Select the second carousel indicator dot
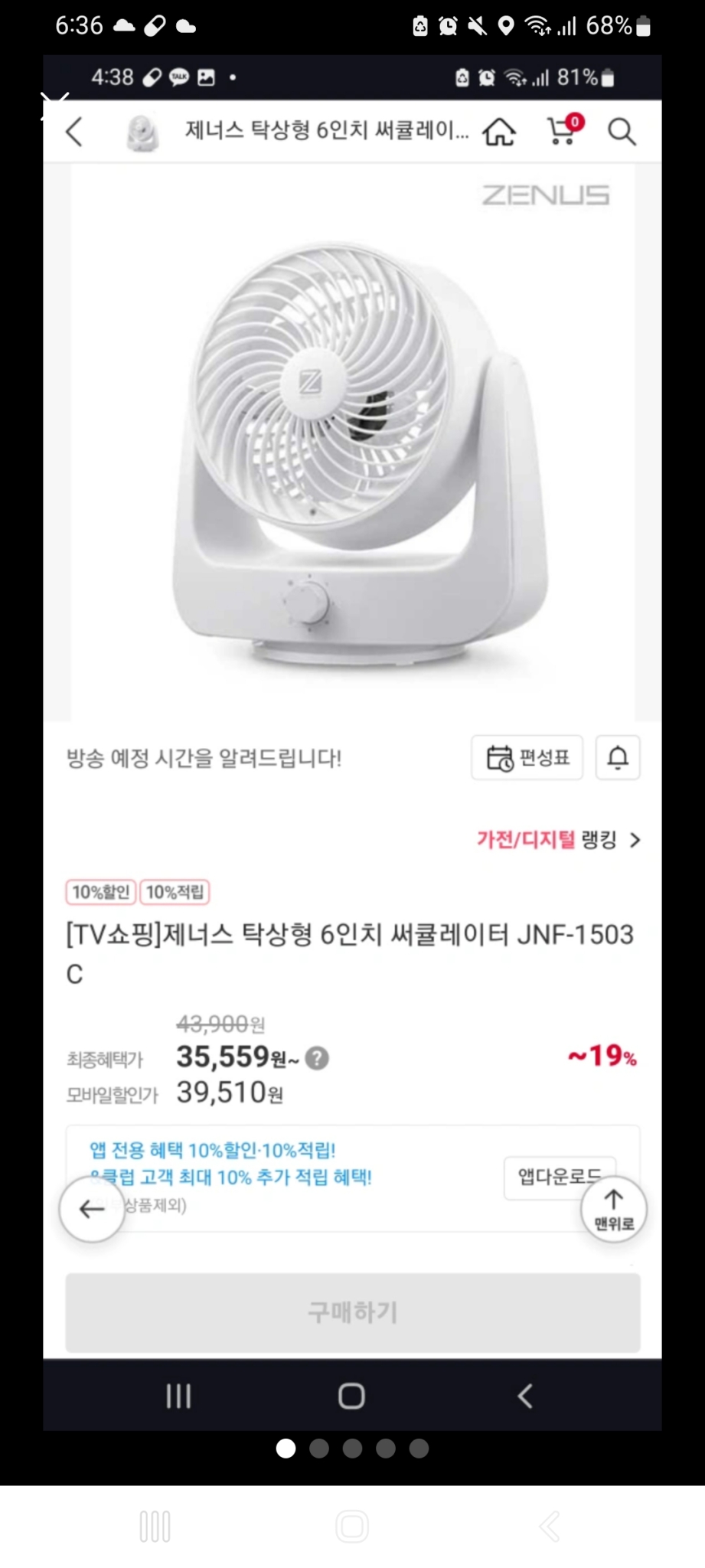This screenshot has height=1568, width=705. click(319, 1449)
